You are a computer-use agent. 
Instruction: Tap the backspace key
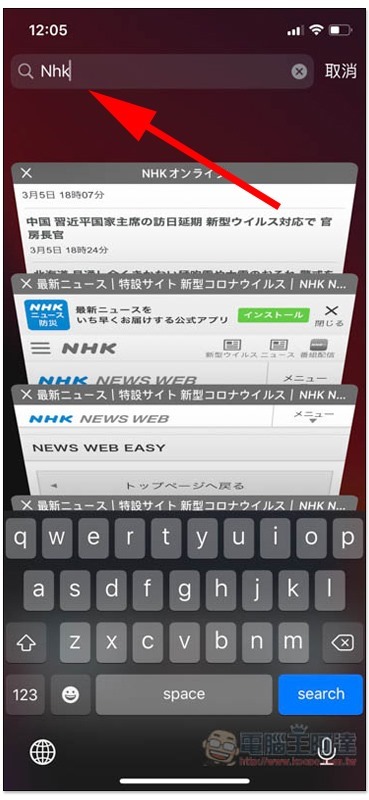tap(342, 643)
